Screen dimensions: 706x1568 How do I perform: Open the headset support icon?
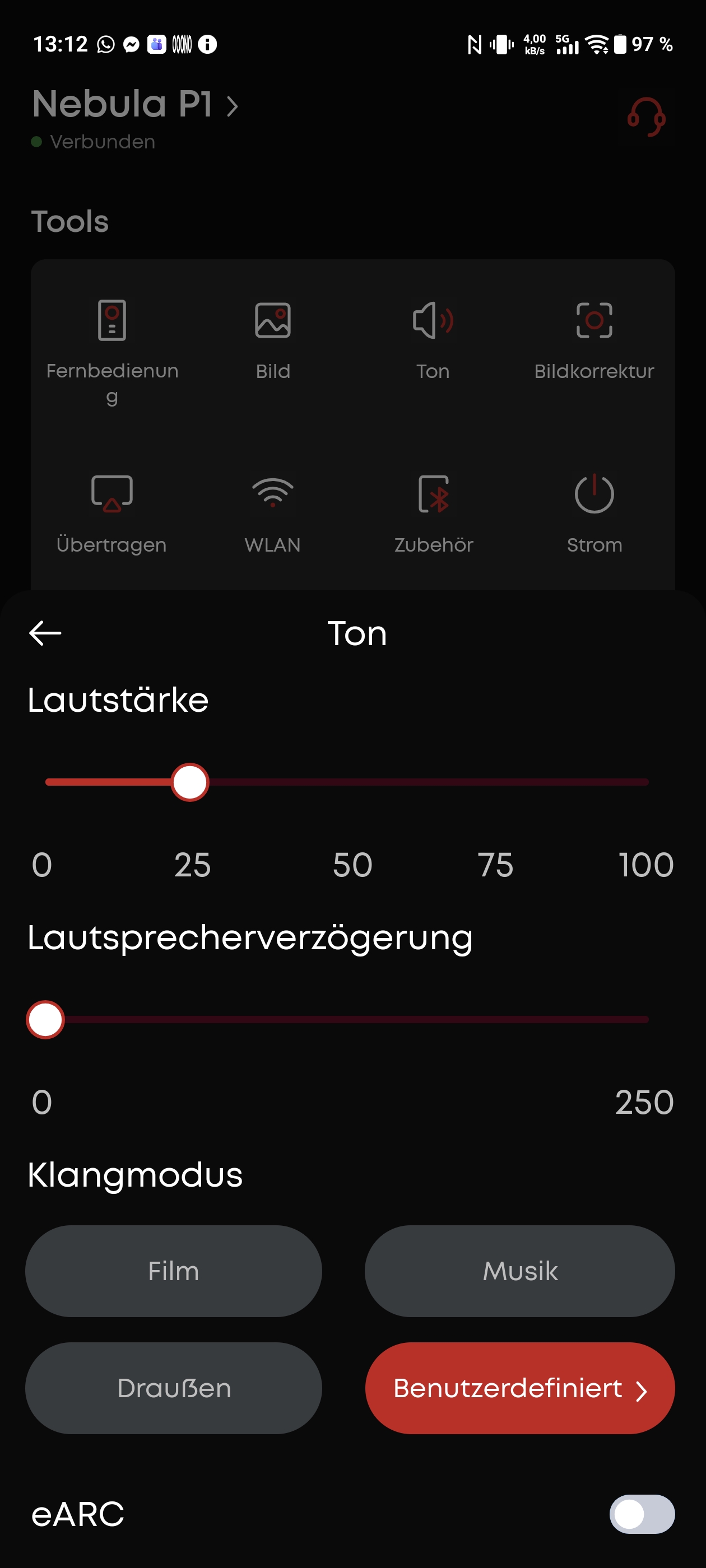pos(645,117)
